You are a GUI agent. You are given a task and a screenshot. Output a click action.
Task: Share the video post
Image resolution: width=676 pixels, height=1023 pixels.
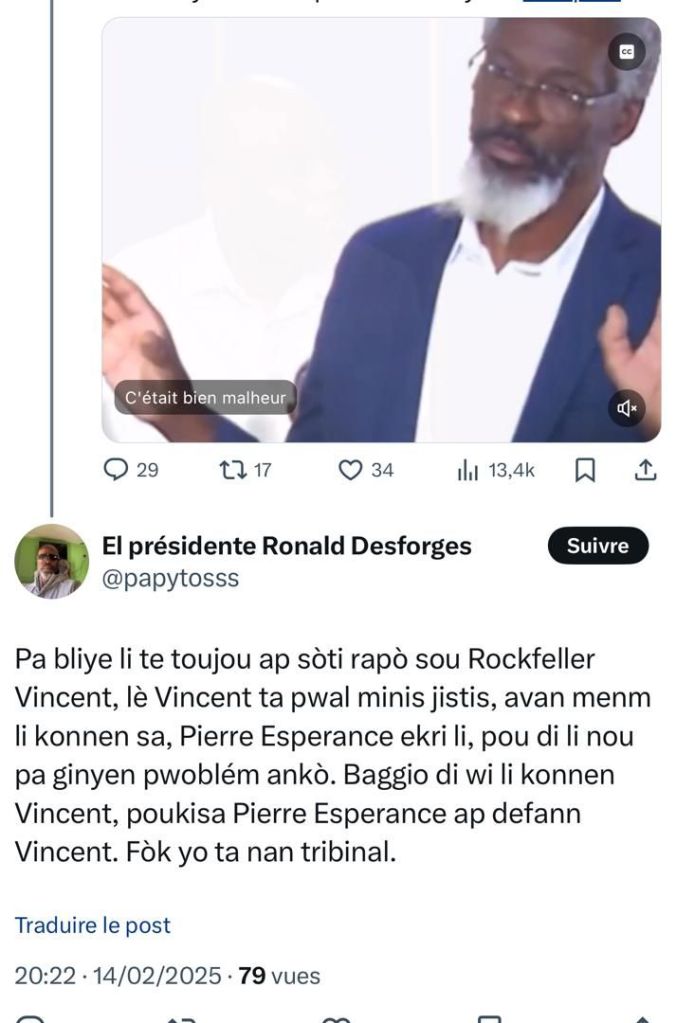pyautogui.click(x=646, y=470)
